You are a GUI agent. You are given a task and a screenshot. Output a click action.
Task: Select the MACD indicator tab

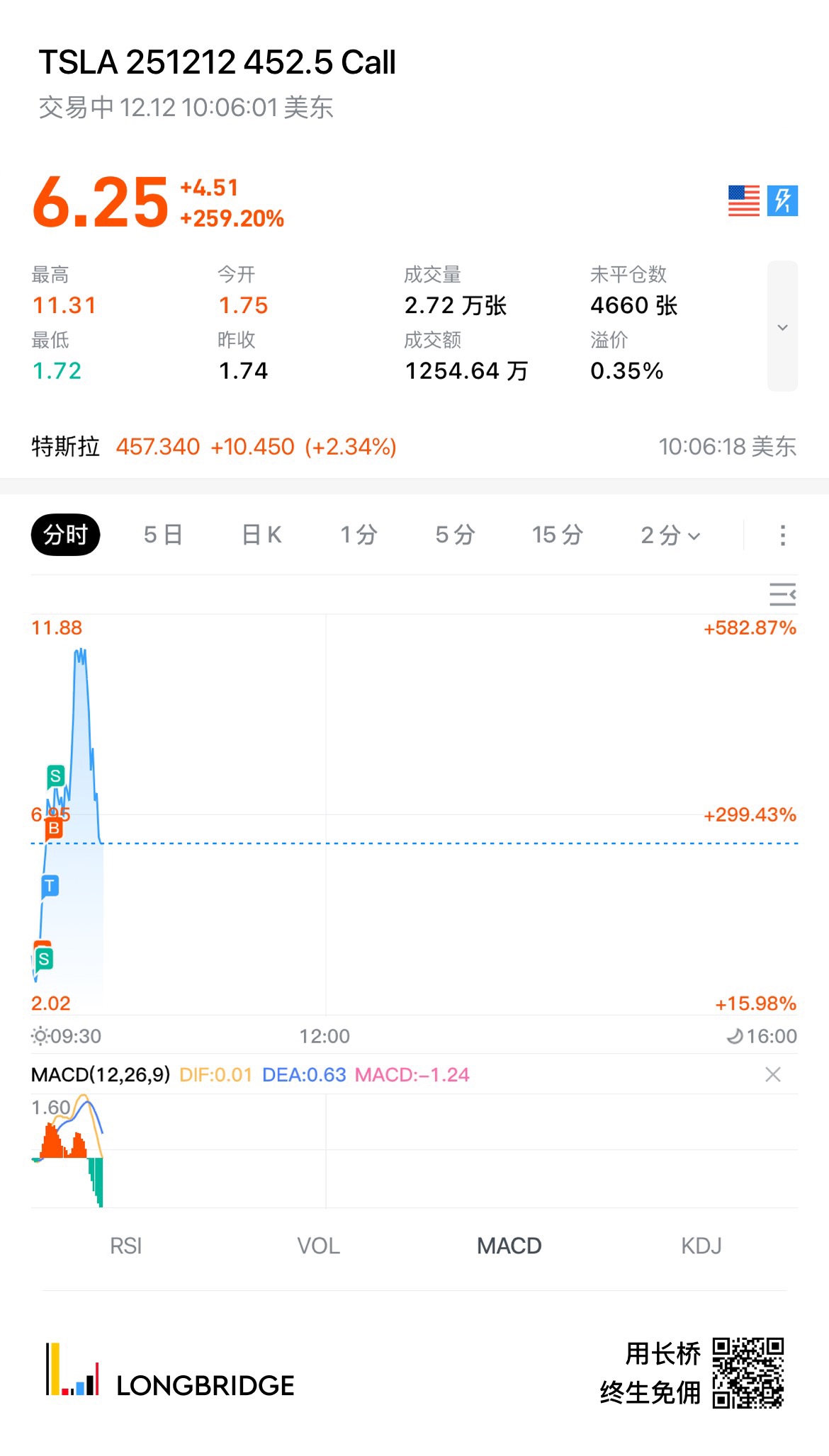509,1246
